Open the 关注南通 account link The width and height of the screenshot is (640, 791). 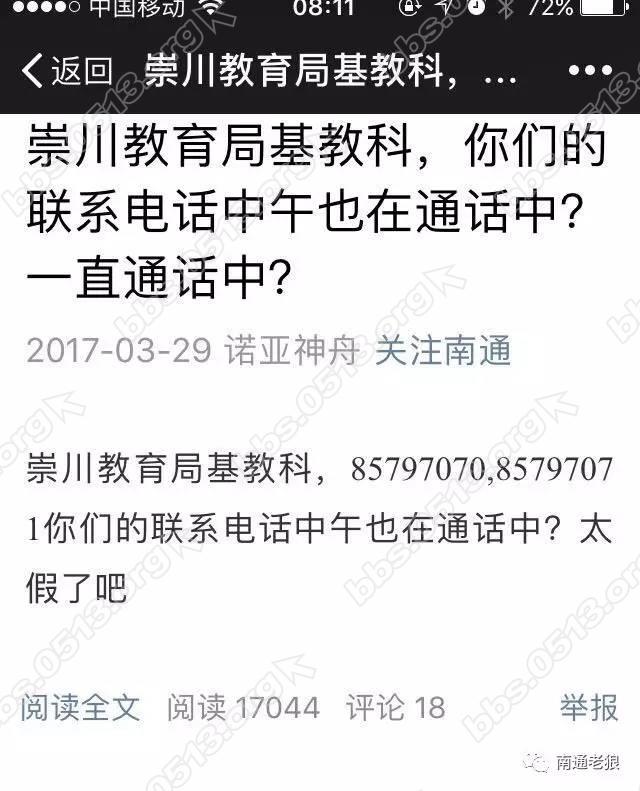(x=443, y=351)
